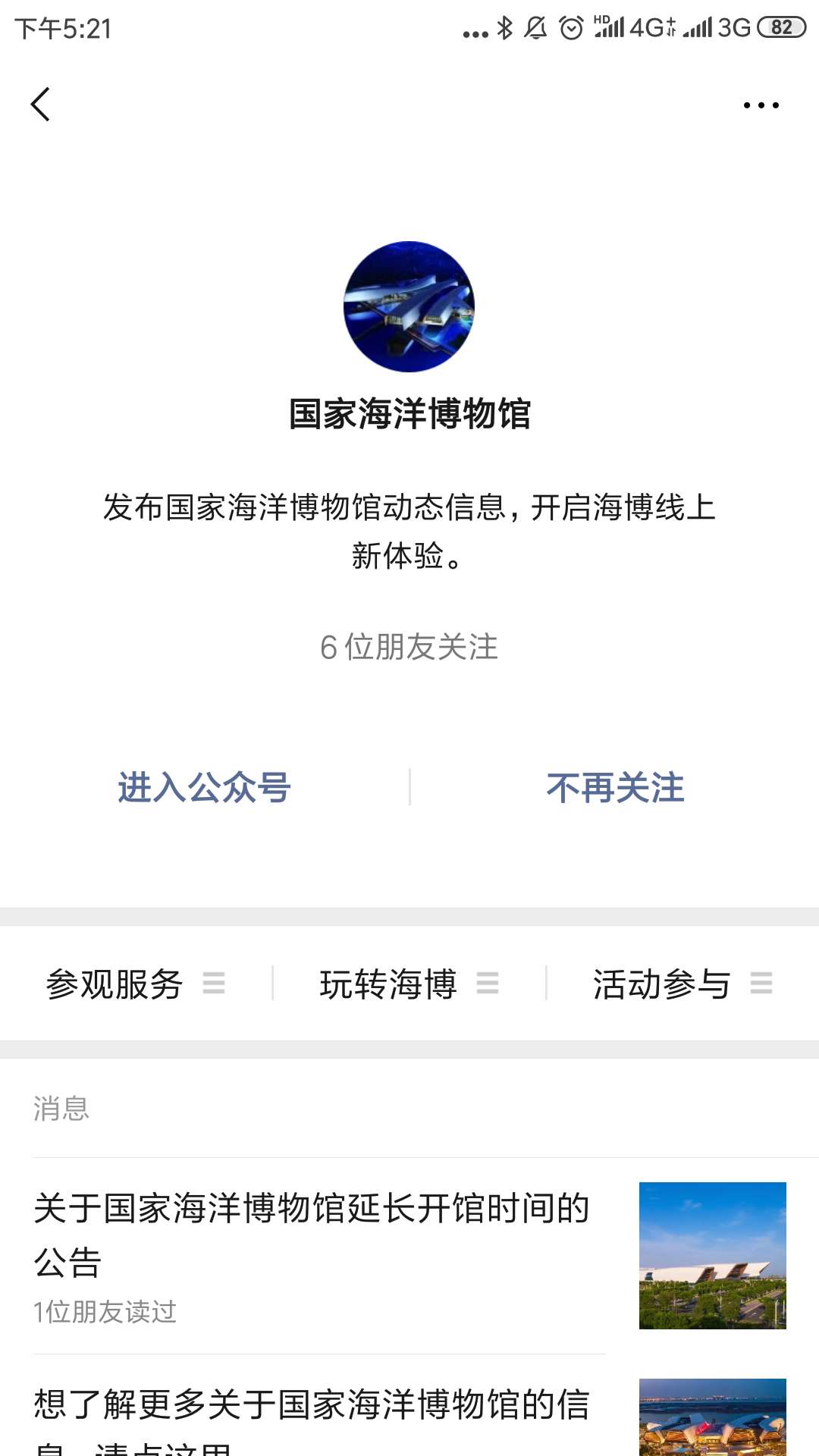Tap 不再关注 to unfollow the account
This screenshot has height=1456, width=819.
614,787
